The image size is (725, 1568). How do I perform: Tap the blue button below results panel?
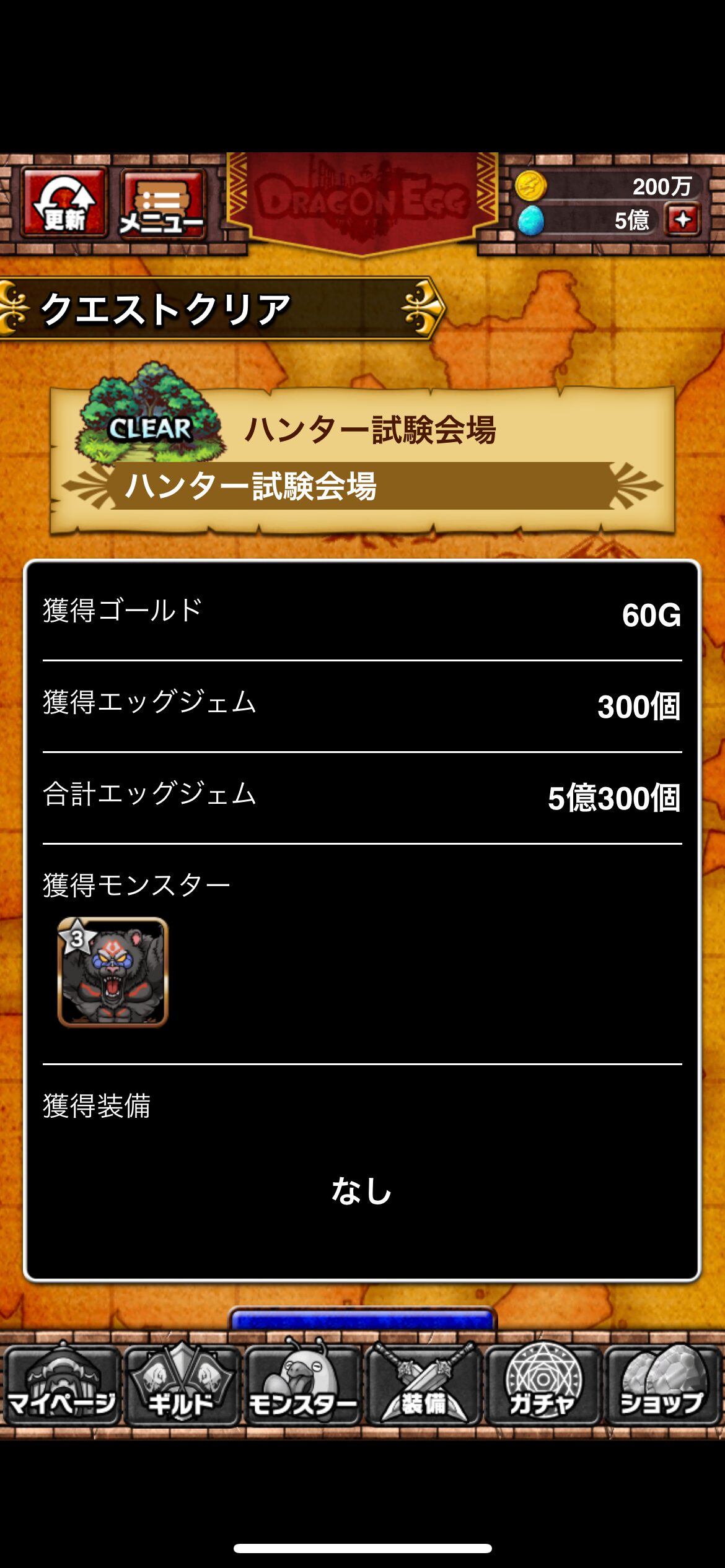[x=362, y=1319]
